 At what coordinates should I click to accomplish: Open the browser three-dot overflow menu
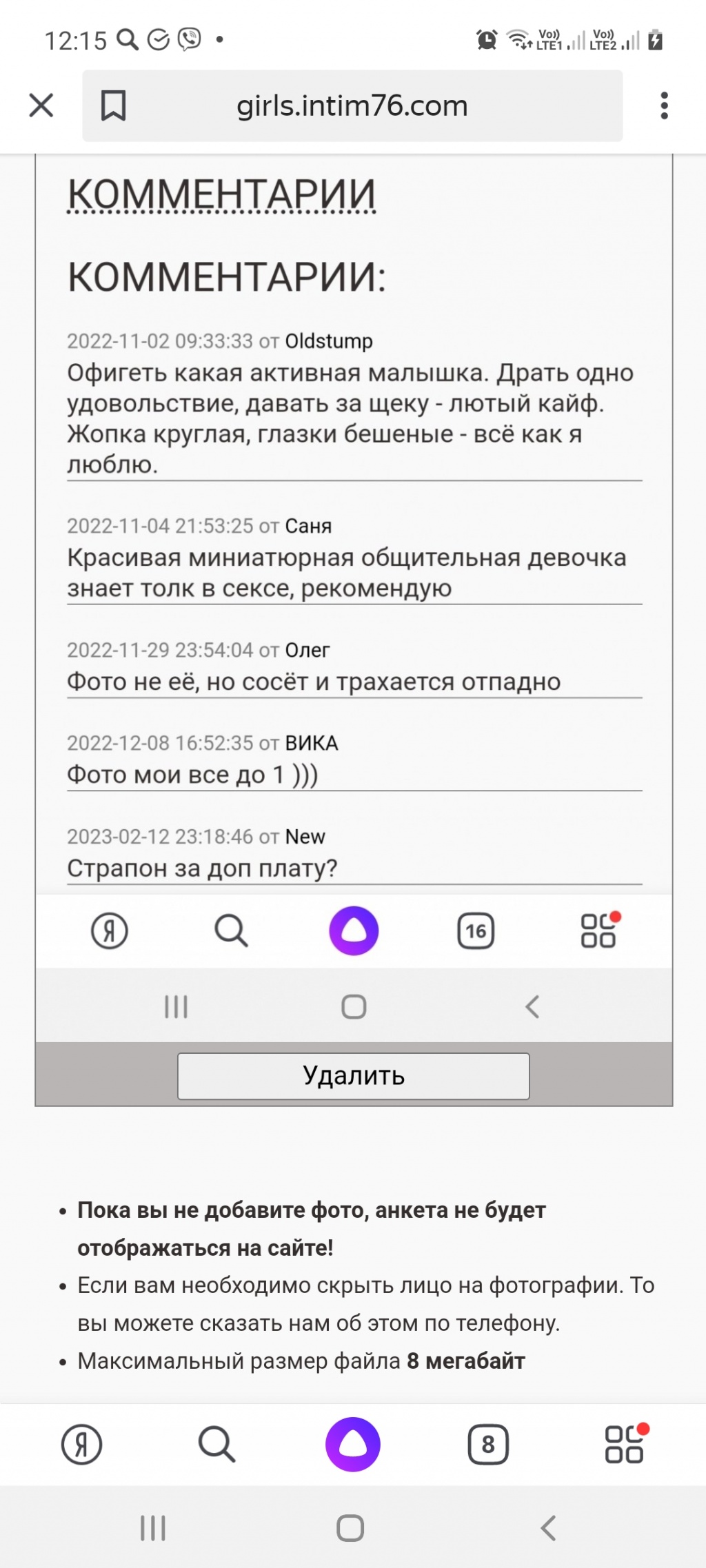664,105
